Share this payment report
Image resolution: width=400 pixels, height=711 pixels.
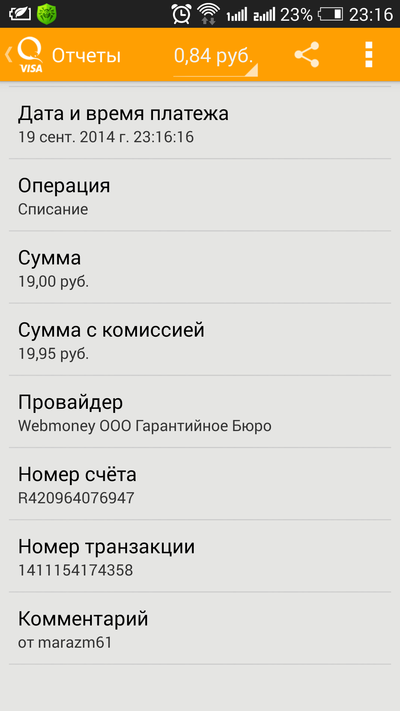(x=307, y=55)
